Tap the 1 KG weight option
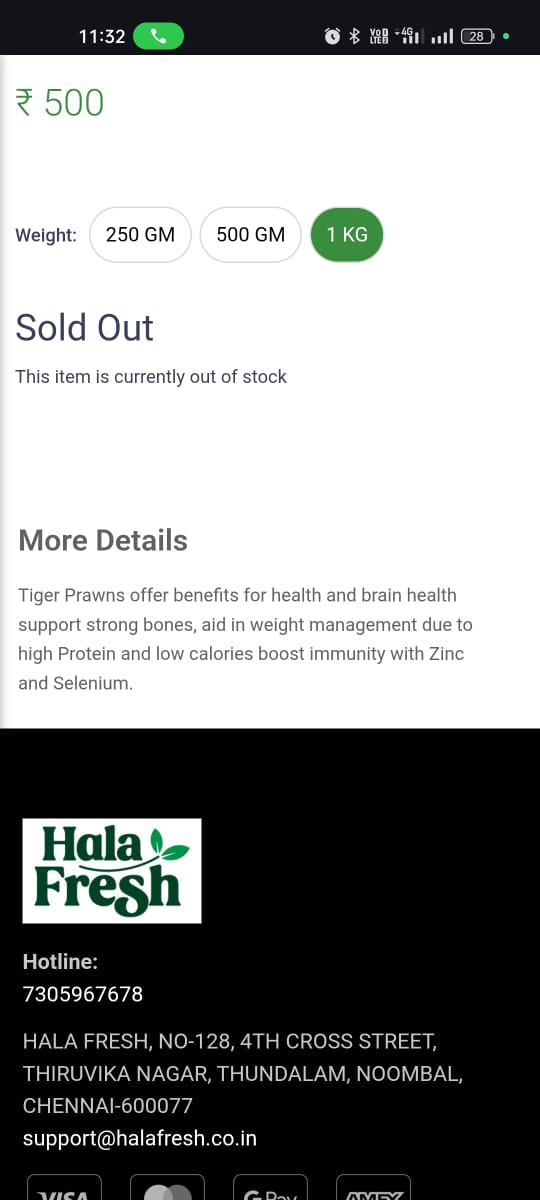540x1200 pixels. [x=347, y=235]
